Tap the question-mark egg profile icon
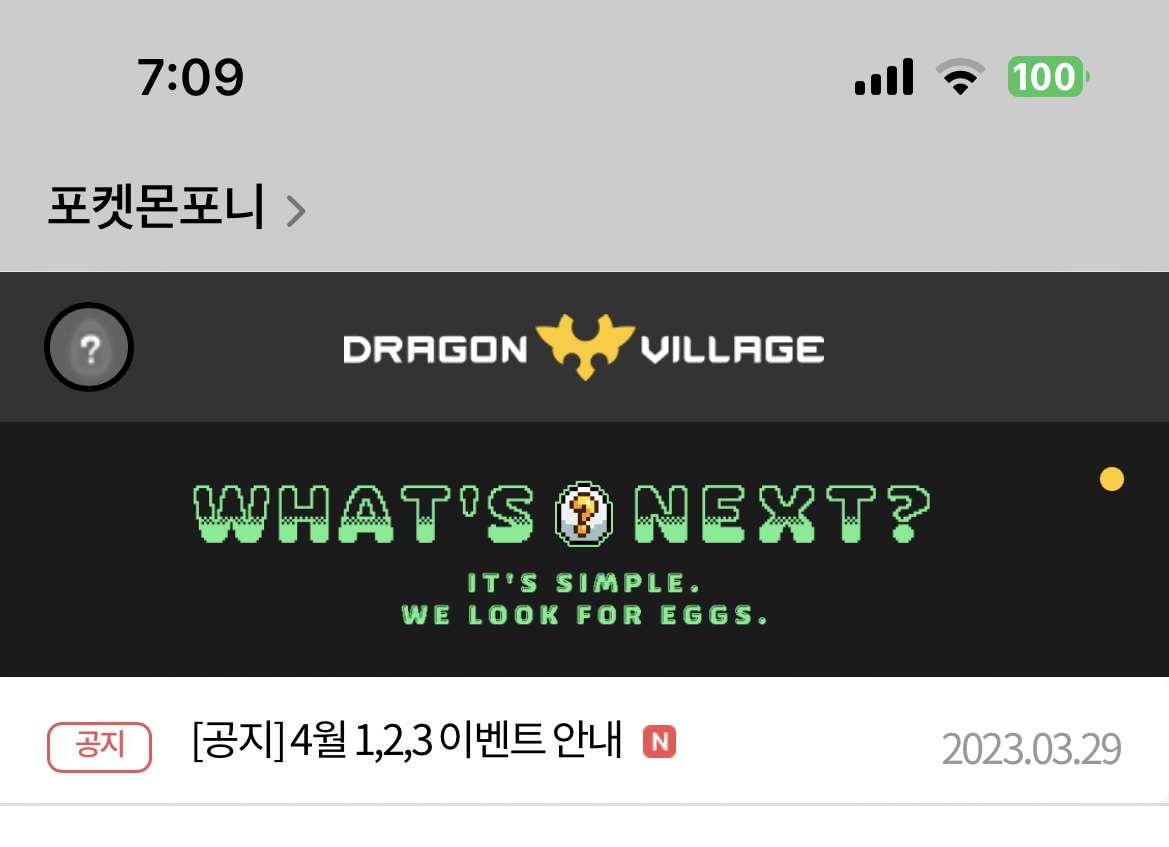The height and width of the screenshot is (847, 1169). click(89, 348)
